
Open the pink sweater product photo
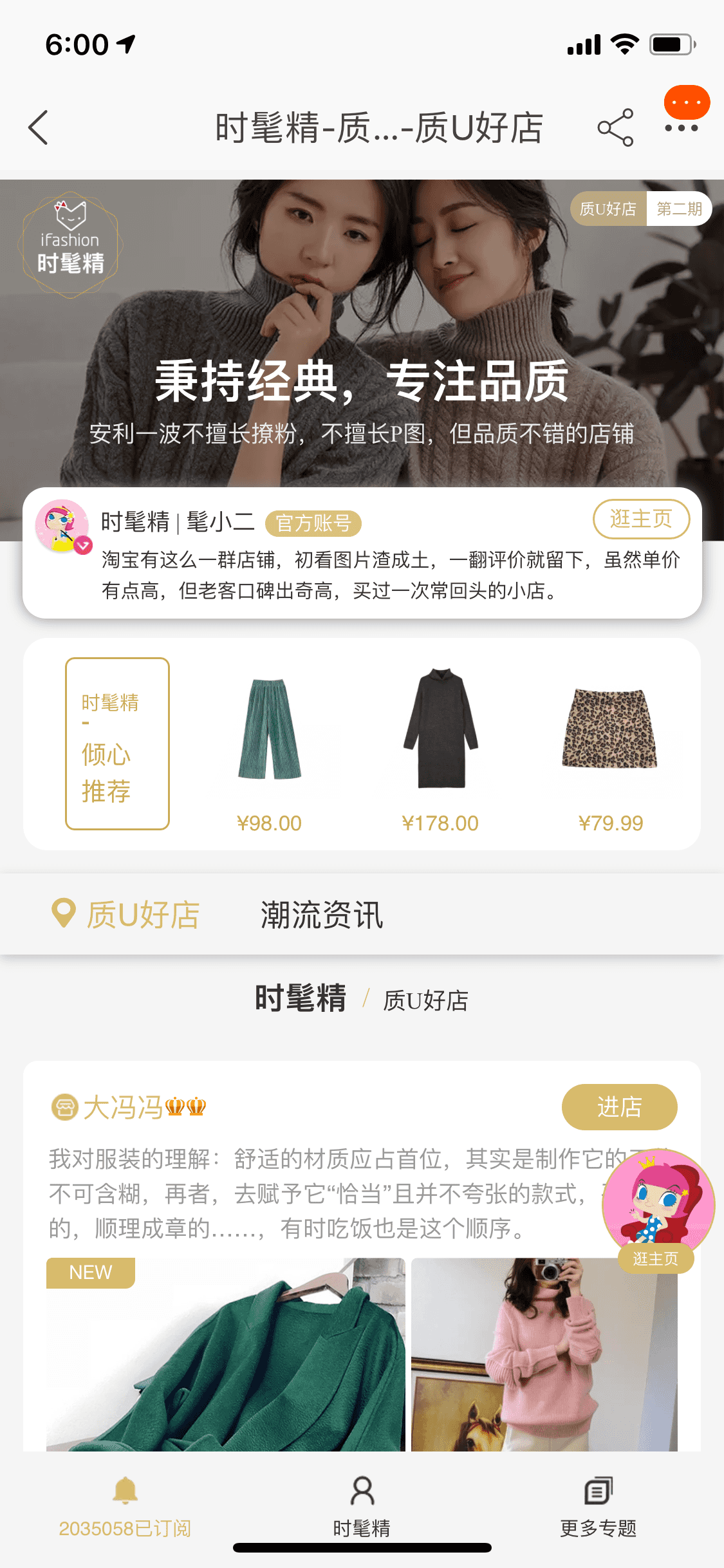[x=544, y=1354]
